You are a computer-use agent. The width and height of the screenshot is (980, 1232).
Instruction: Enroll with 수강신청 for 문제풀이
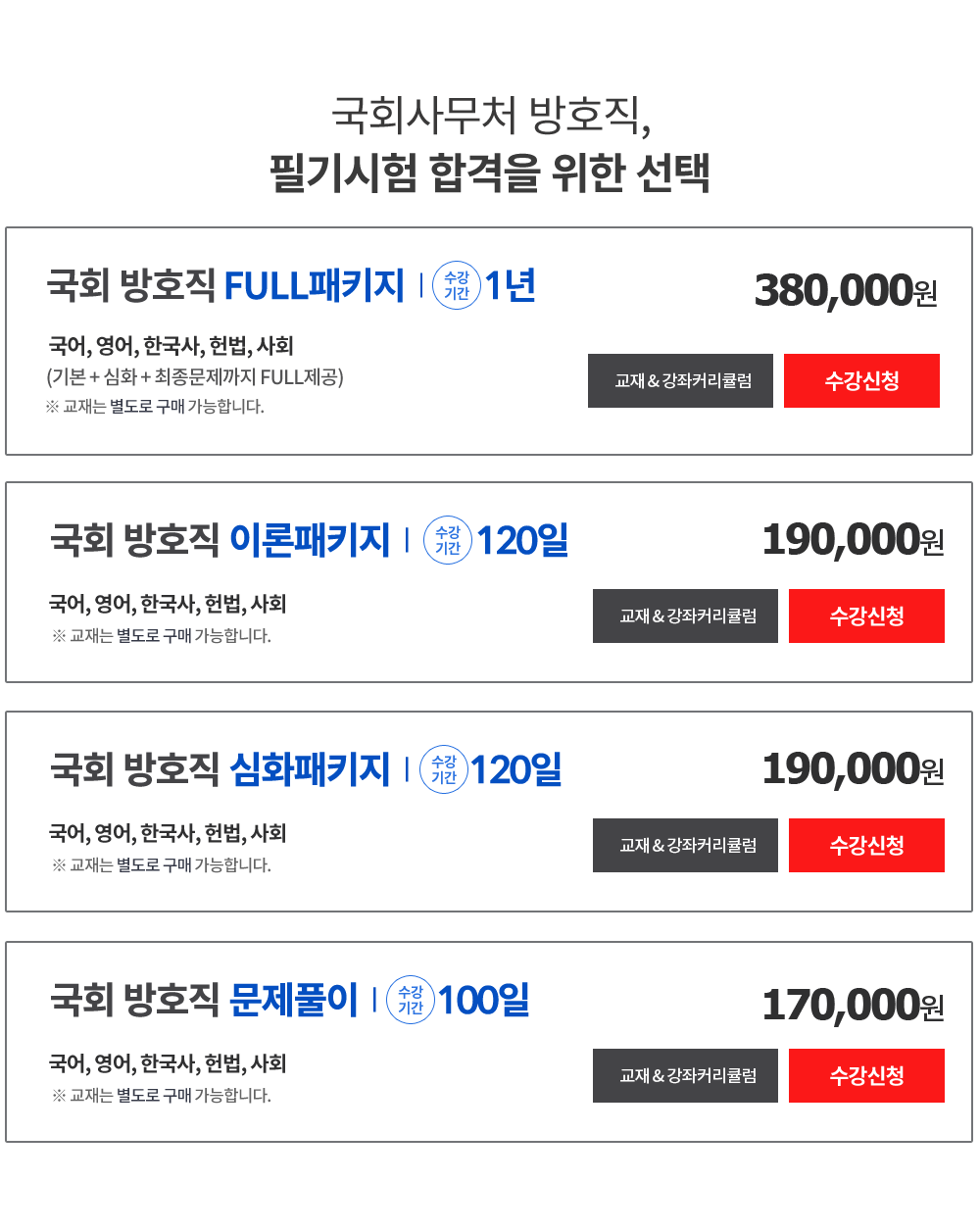[866, 1075]
